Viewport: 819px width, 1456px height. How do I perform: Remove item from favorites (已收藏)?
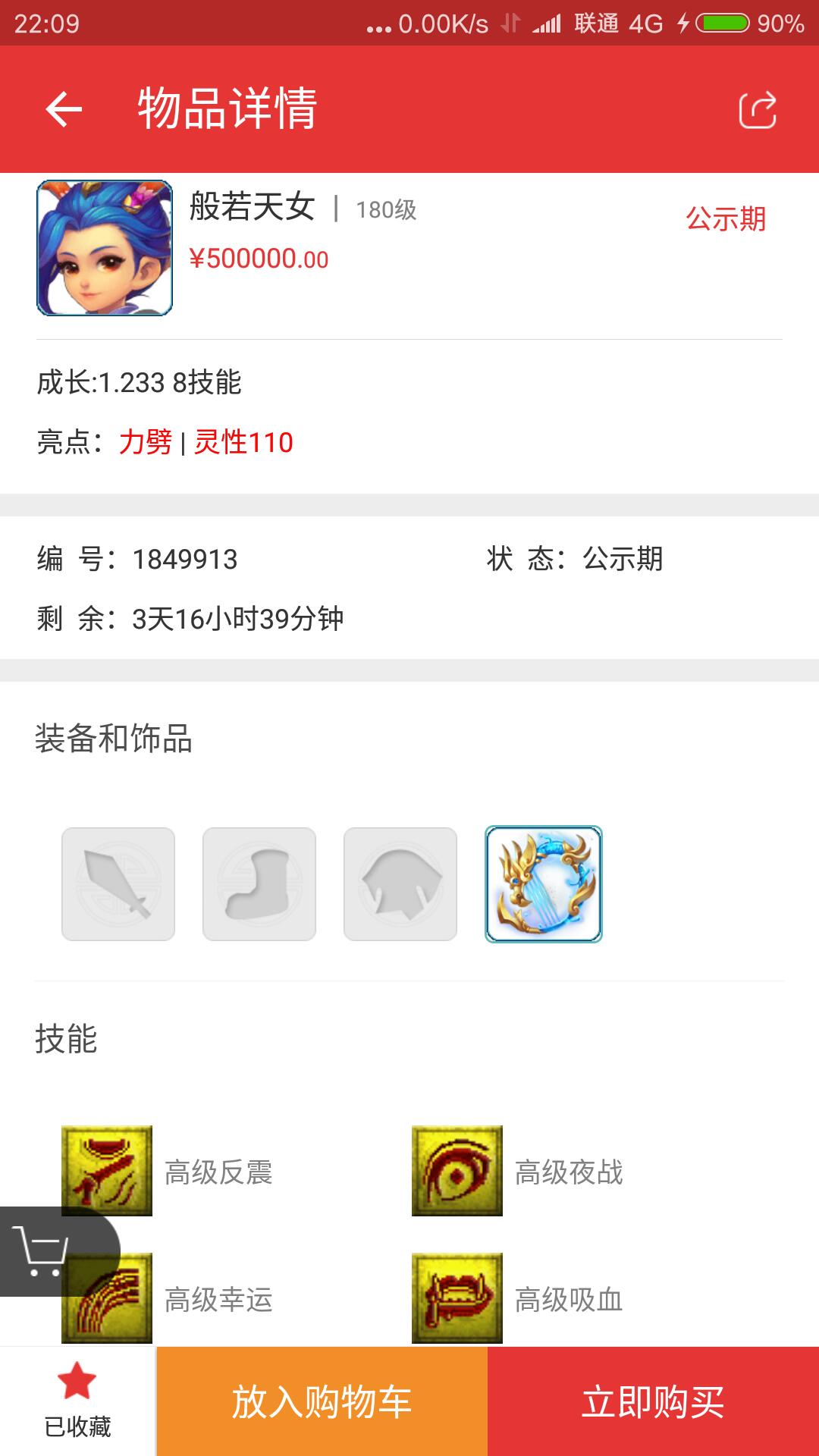77,1401
